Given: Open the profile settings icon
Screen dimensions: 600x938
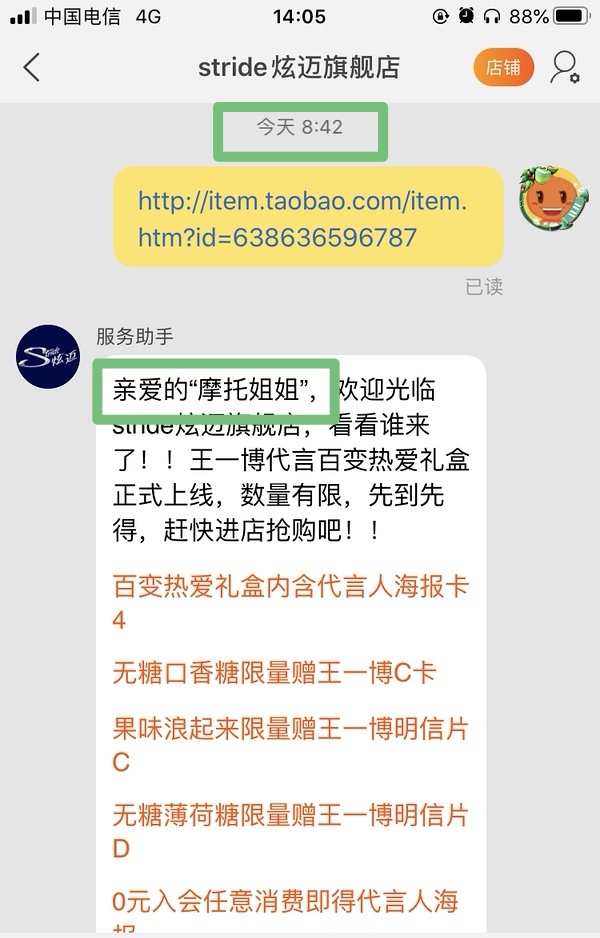Looking at the screenshot, I should [x=564, y=68].
